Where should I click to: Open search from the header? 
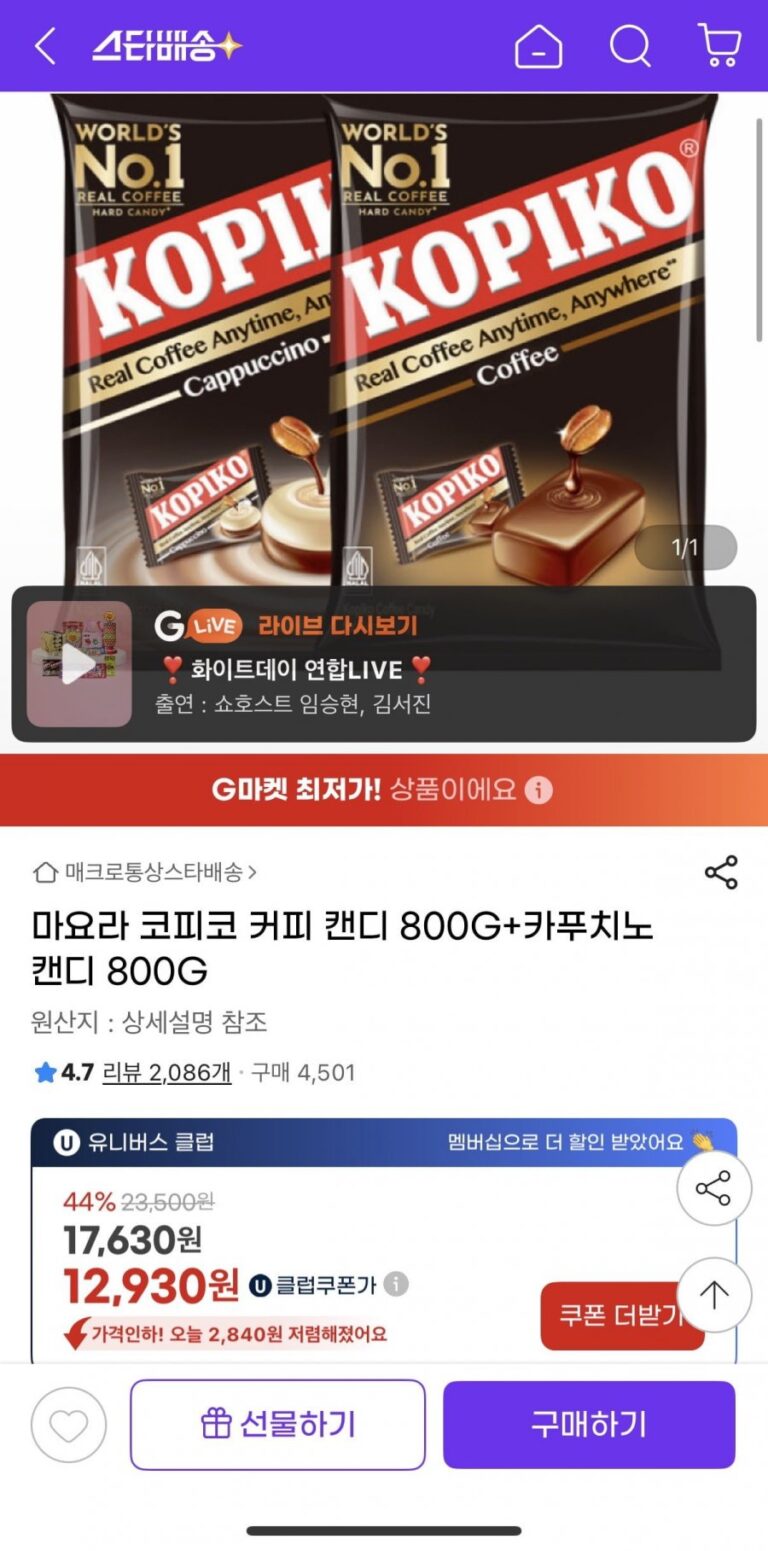coord(630,46)
